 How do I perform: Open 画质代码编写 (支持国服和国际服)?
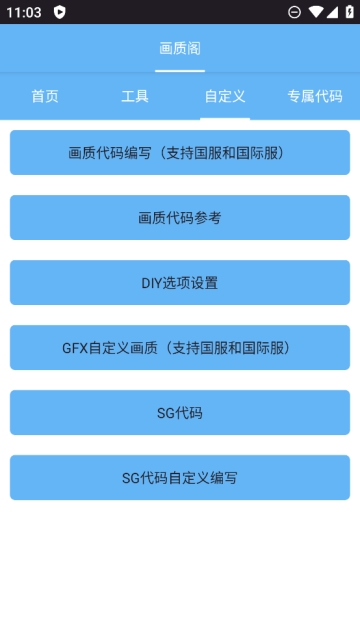coord(180,152)
